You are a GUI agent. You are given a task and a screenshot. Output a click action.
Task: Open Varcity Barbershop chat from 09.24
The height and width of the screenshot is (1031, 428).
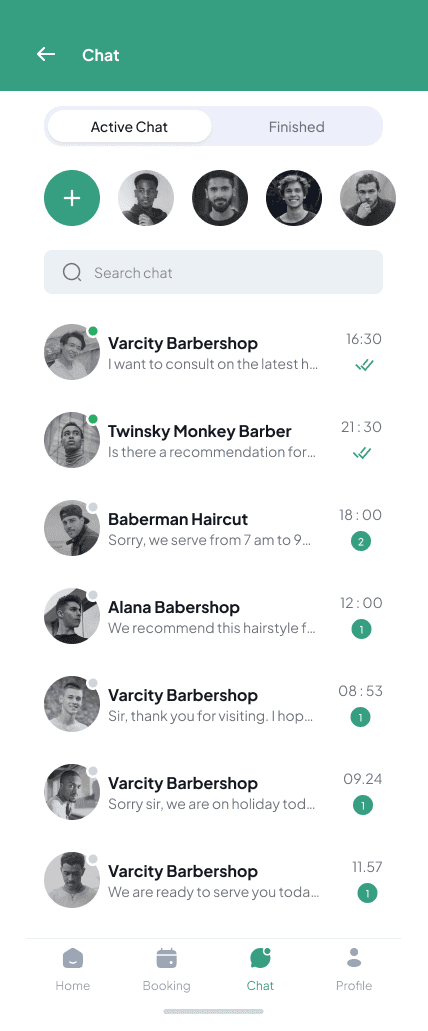coord(214,793)
